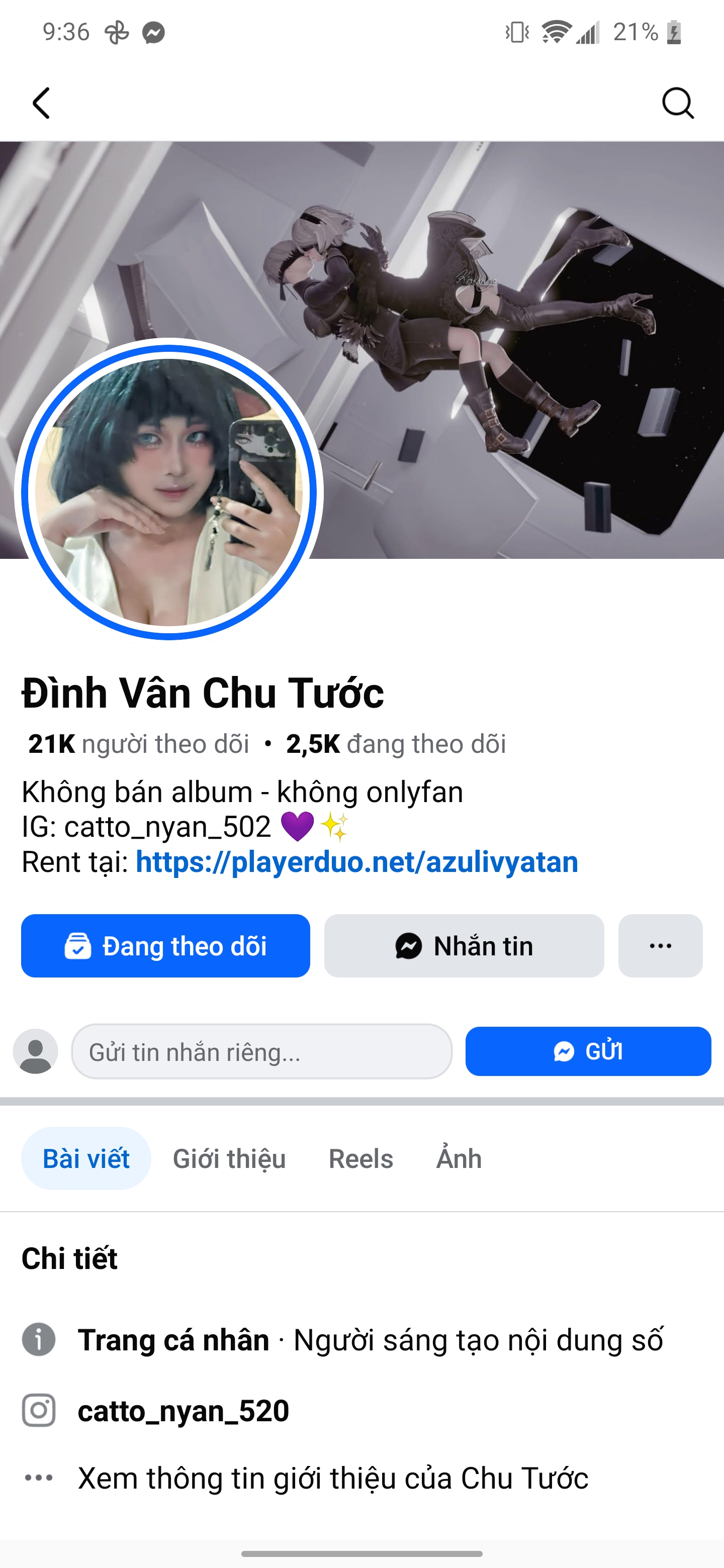Open the profile picture of Đình Vân Chu Tước
This screenshot has height=1568, width=724.
click(x=168, y=491)
